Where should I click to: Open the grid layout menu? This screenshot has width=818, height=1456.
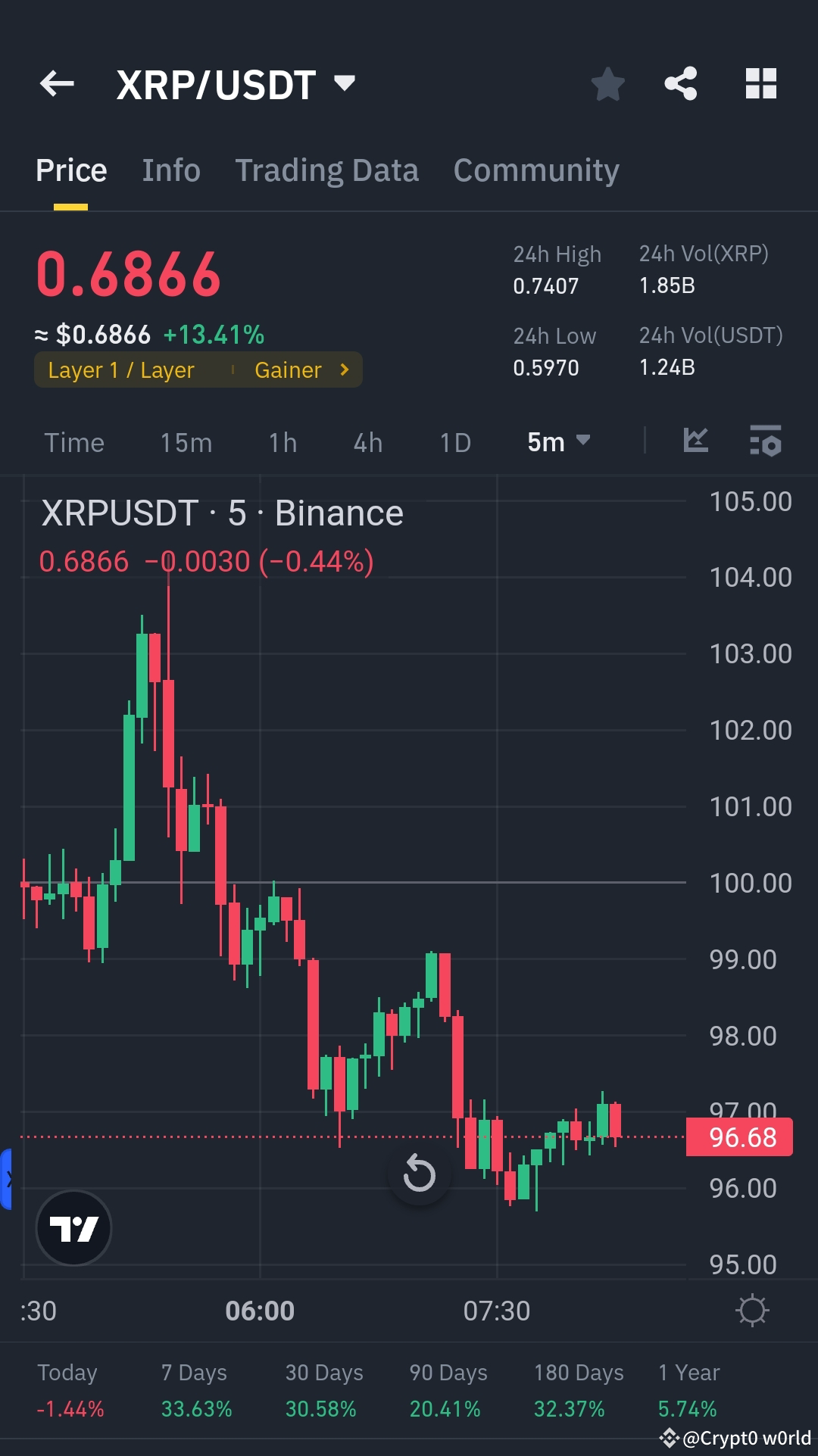(761, 84)
